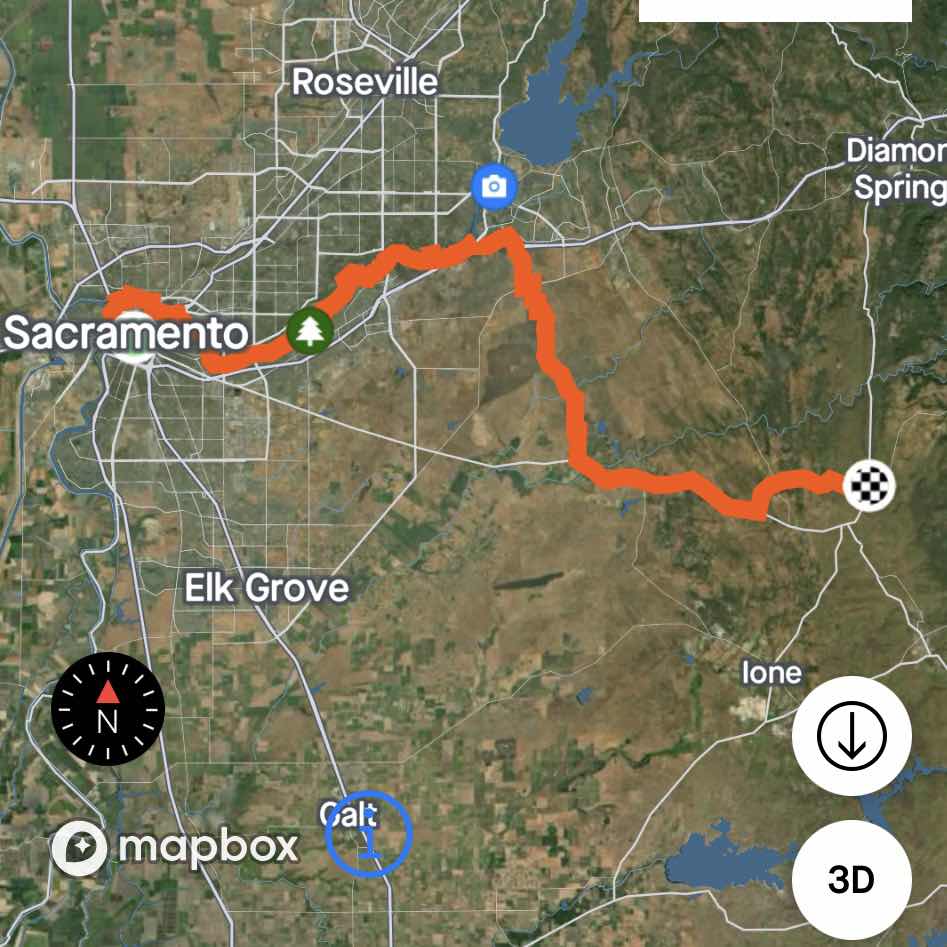Open the photo marker on the route
Viewport: 947px width, 947px height.
click(x=493, y=186)
